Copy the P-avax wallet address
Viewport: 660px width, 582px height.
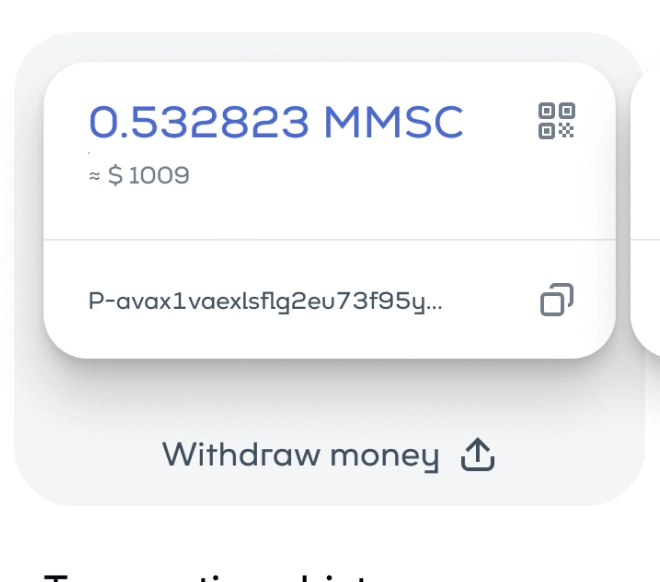point(557,300)
